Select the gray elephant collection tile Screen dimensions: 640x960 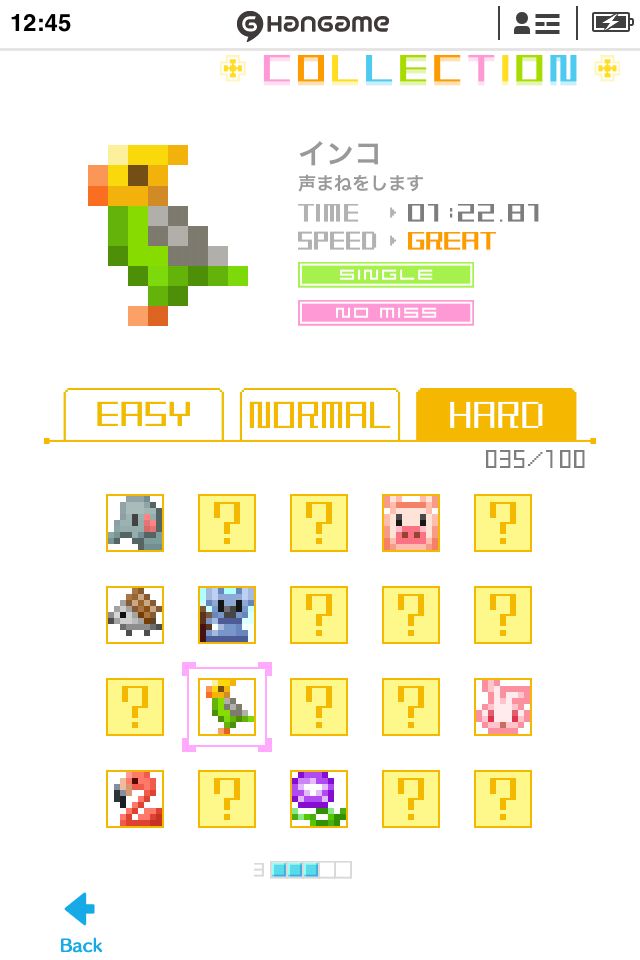135,522
